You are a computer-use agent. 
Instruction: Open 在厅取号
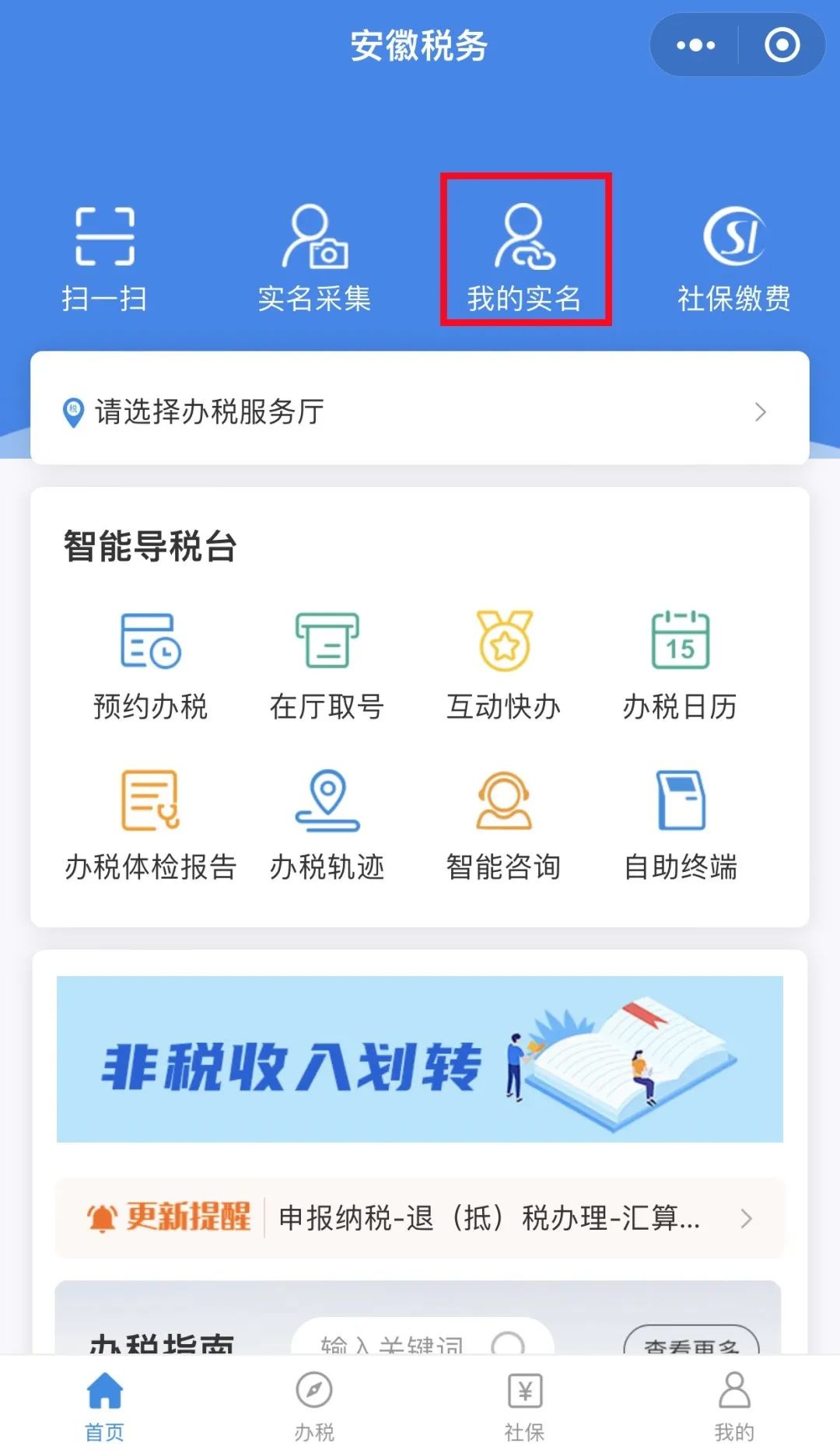[x=327, y=667]
